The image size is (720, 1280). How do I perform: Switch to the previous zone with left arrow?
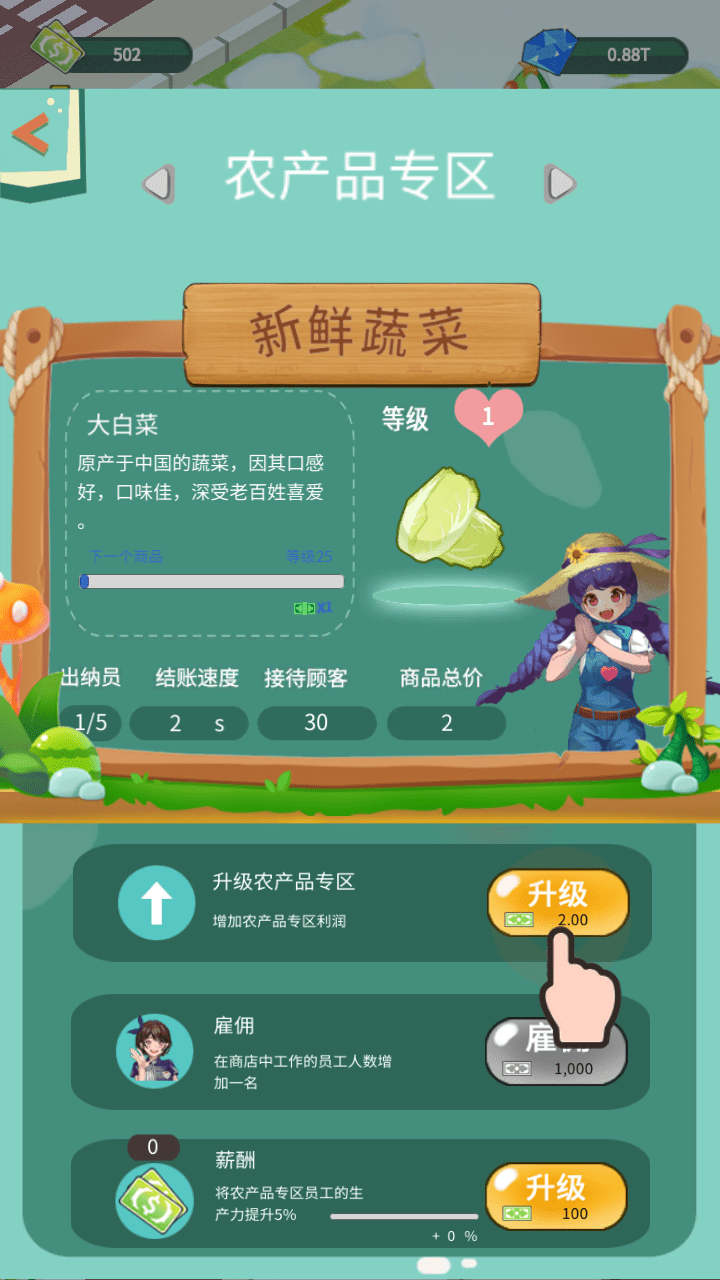157,183
